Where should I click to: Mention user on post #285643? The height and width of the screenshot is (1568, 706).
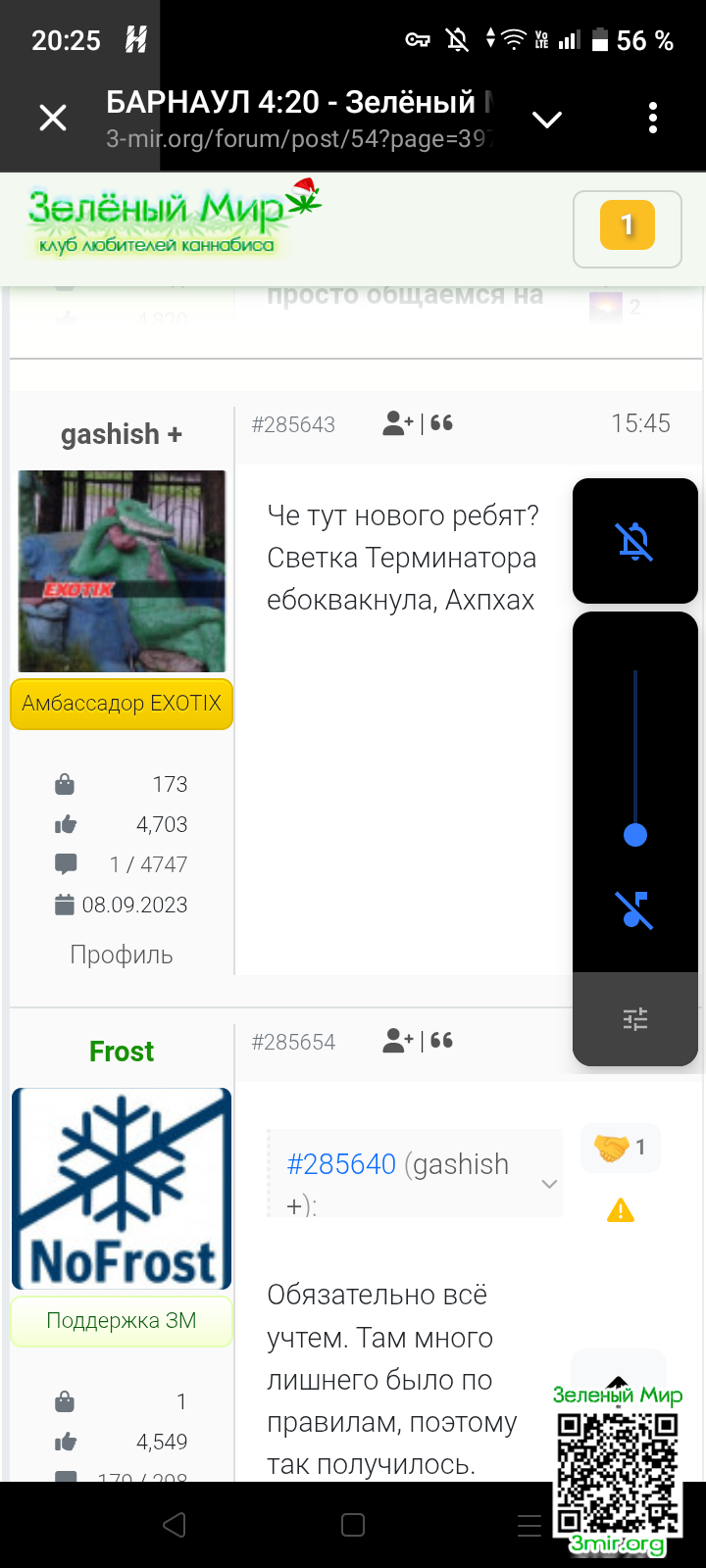[398, 423]
